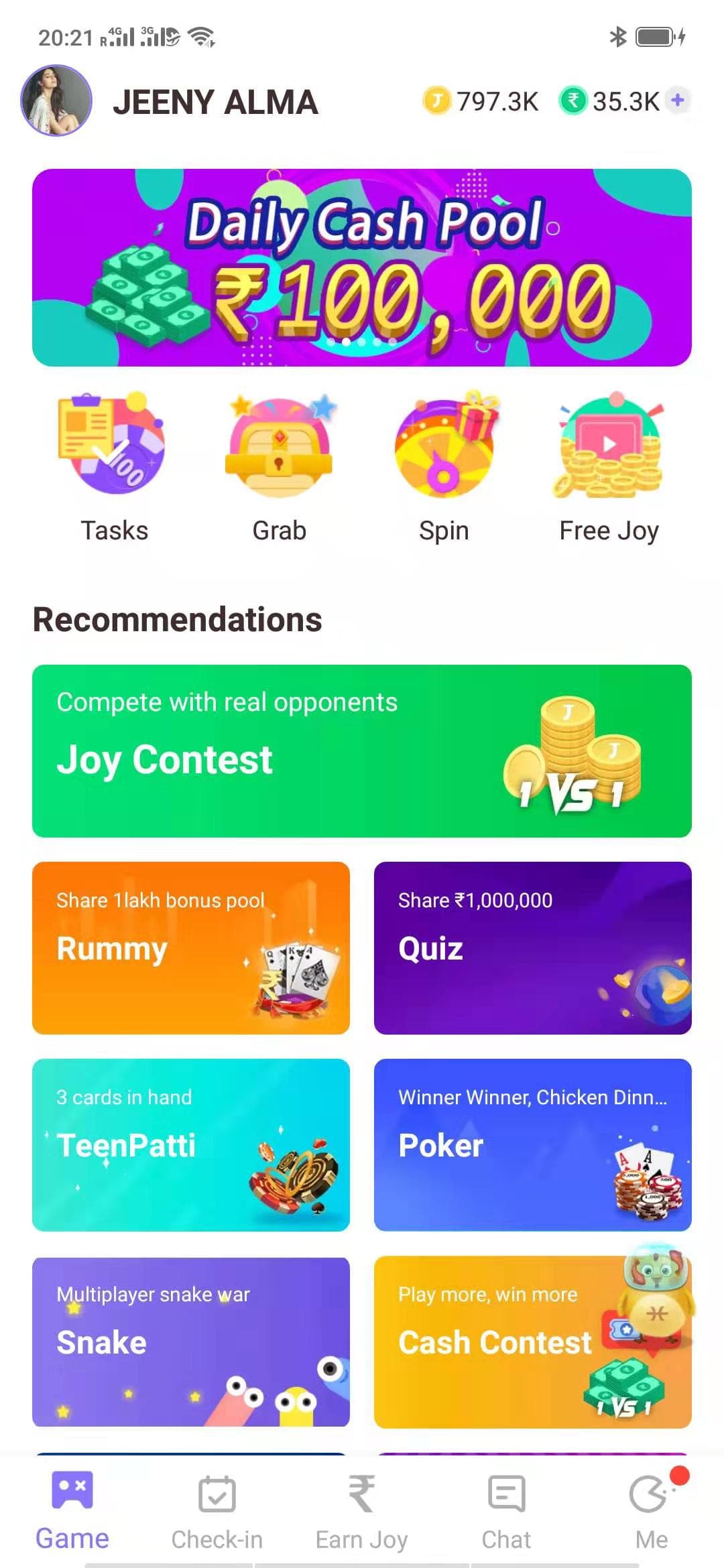
Task: Open the Earn Joy rupee icon
Action: point(361,1501)
